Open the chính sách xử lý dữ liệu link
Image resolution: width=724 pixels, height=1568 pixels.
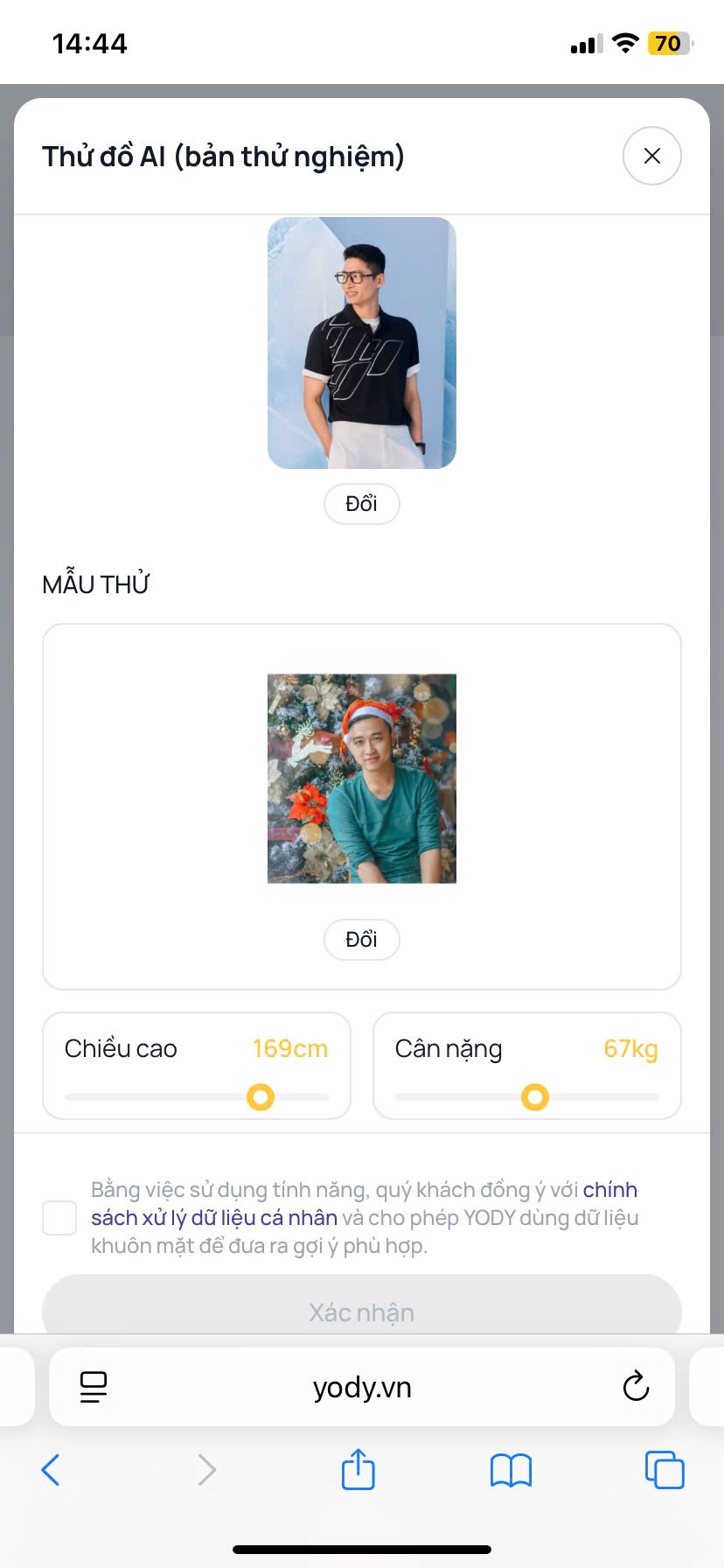pos(213,1218)
